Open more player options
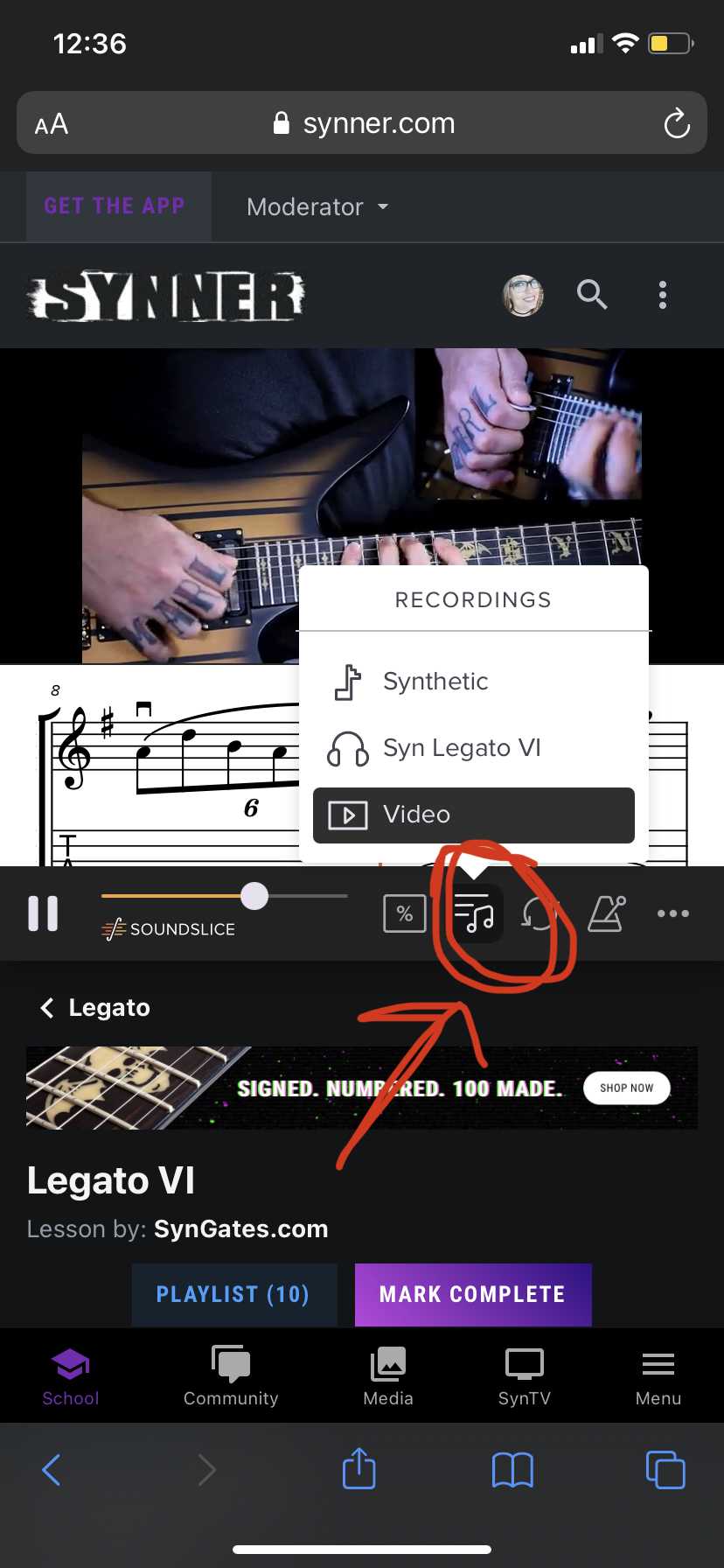 coord(672,913)
